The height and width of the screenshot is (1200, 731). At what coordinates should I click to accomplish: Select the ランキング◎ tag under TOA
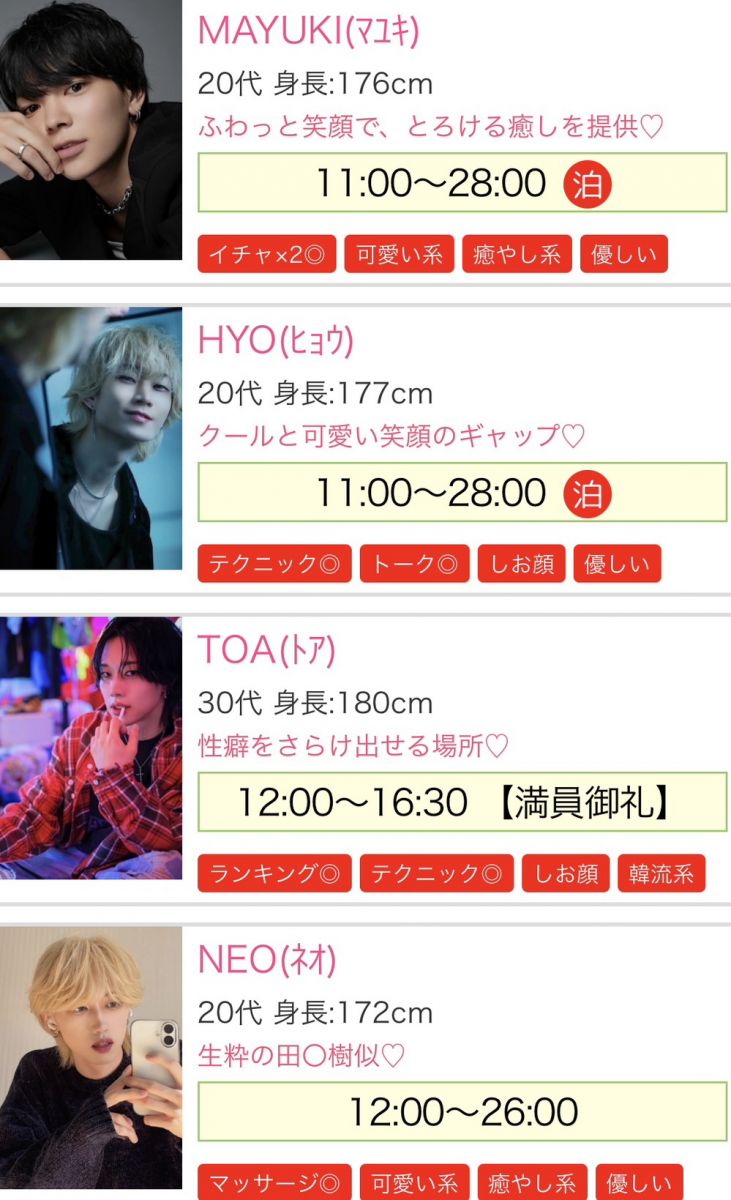pyautogui.click(x=274, y=874)
